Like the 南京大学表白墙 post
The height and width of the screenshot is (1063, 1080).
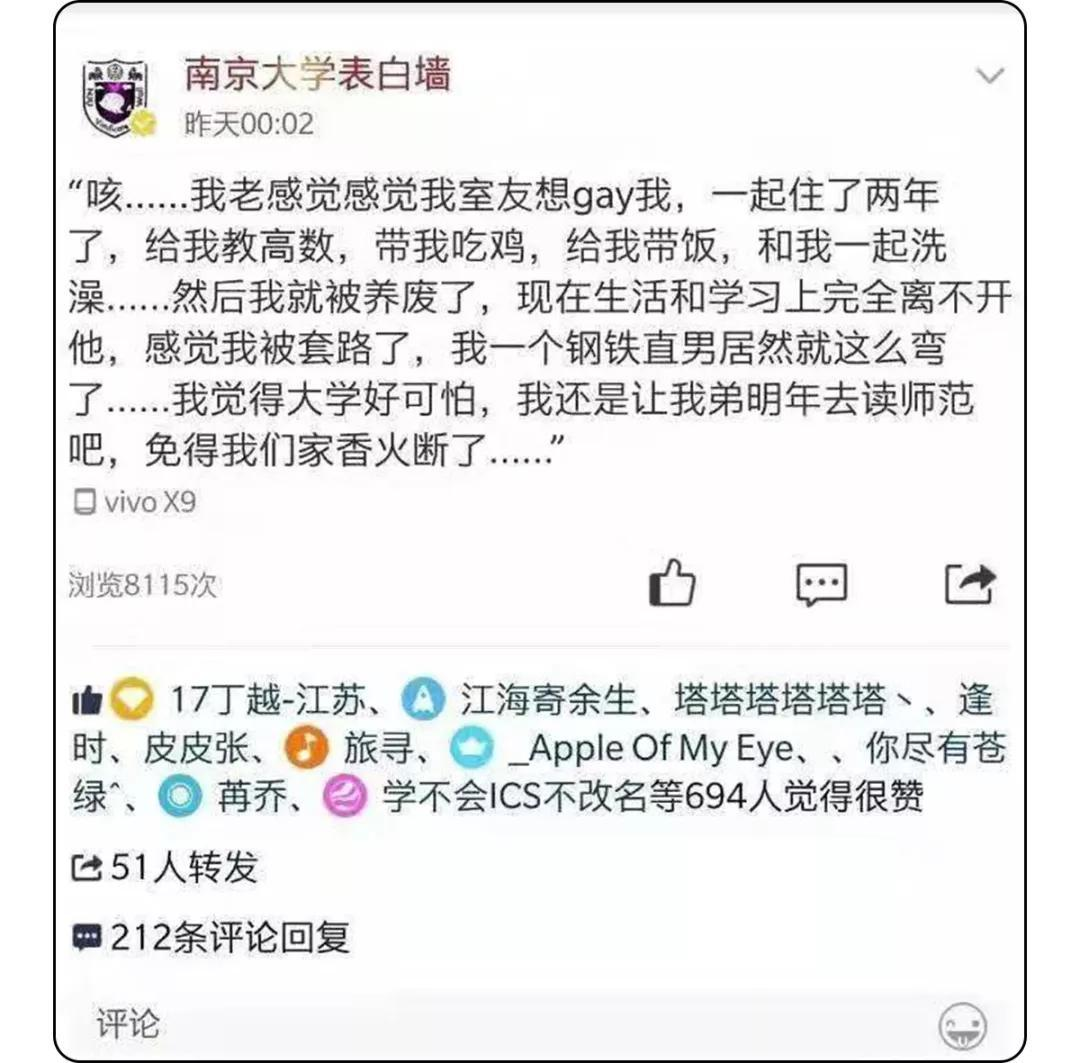[x=672, y=582]
